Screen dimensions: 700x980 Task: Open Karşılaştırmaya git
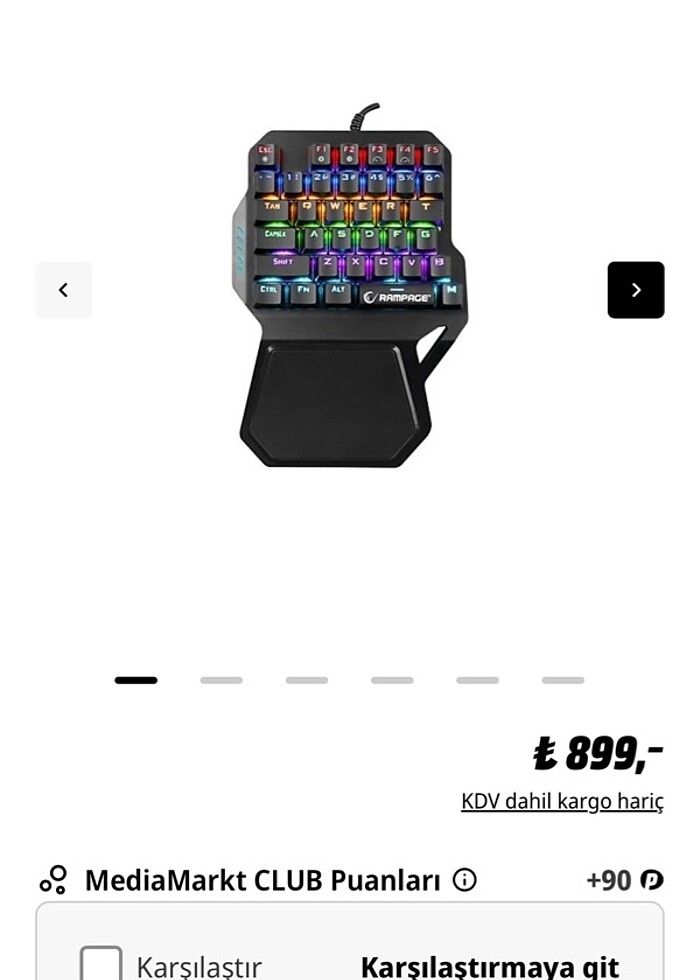pos(489,966)
